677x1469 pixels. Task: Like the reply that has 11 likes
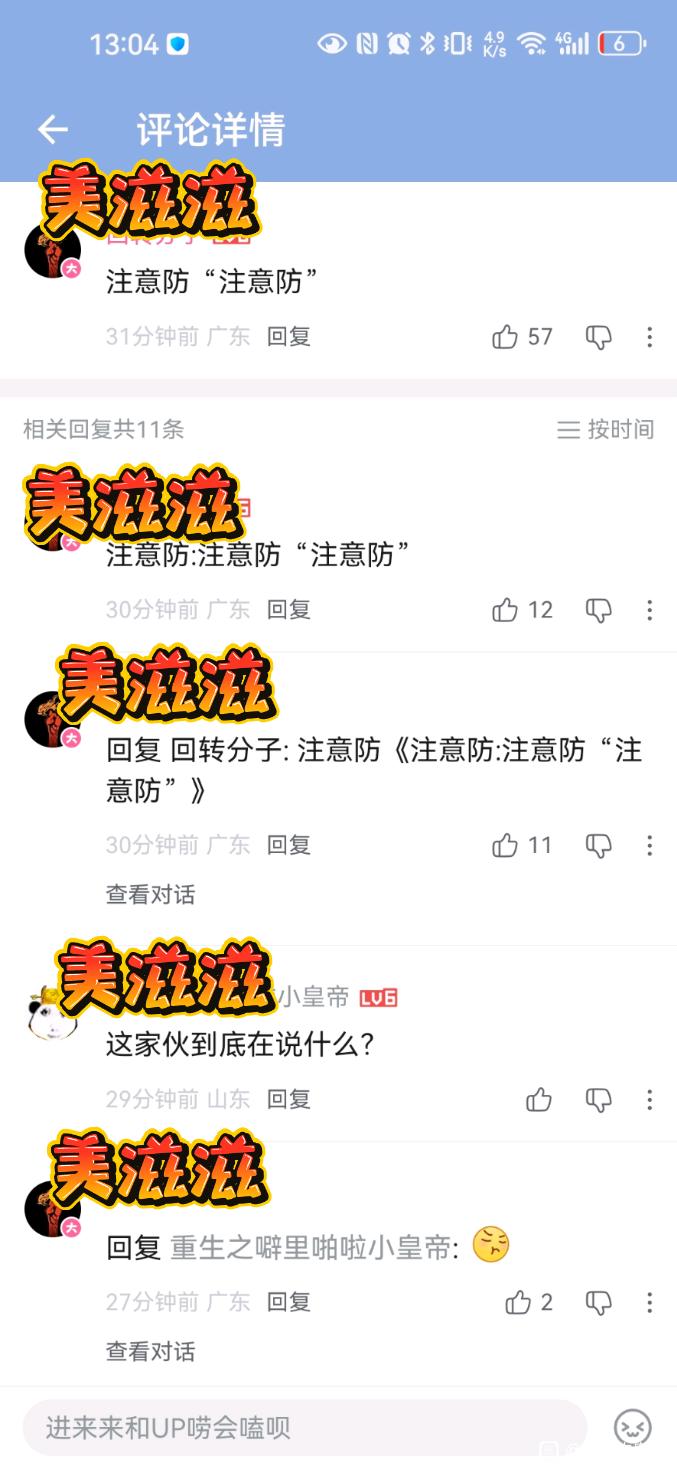pyautogui.click(x=506, y=846)
